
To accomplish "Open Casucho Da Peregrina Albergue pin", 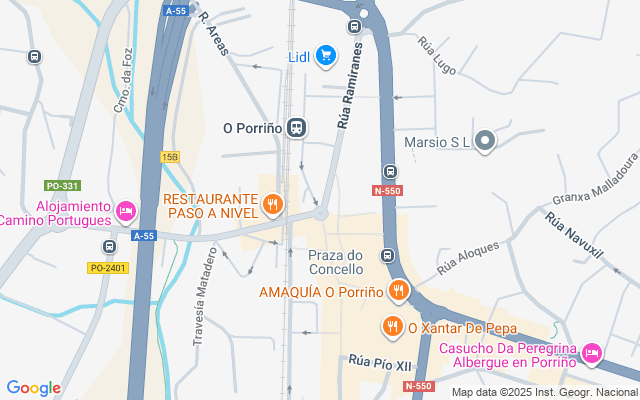I will point(591,352).
